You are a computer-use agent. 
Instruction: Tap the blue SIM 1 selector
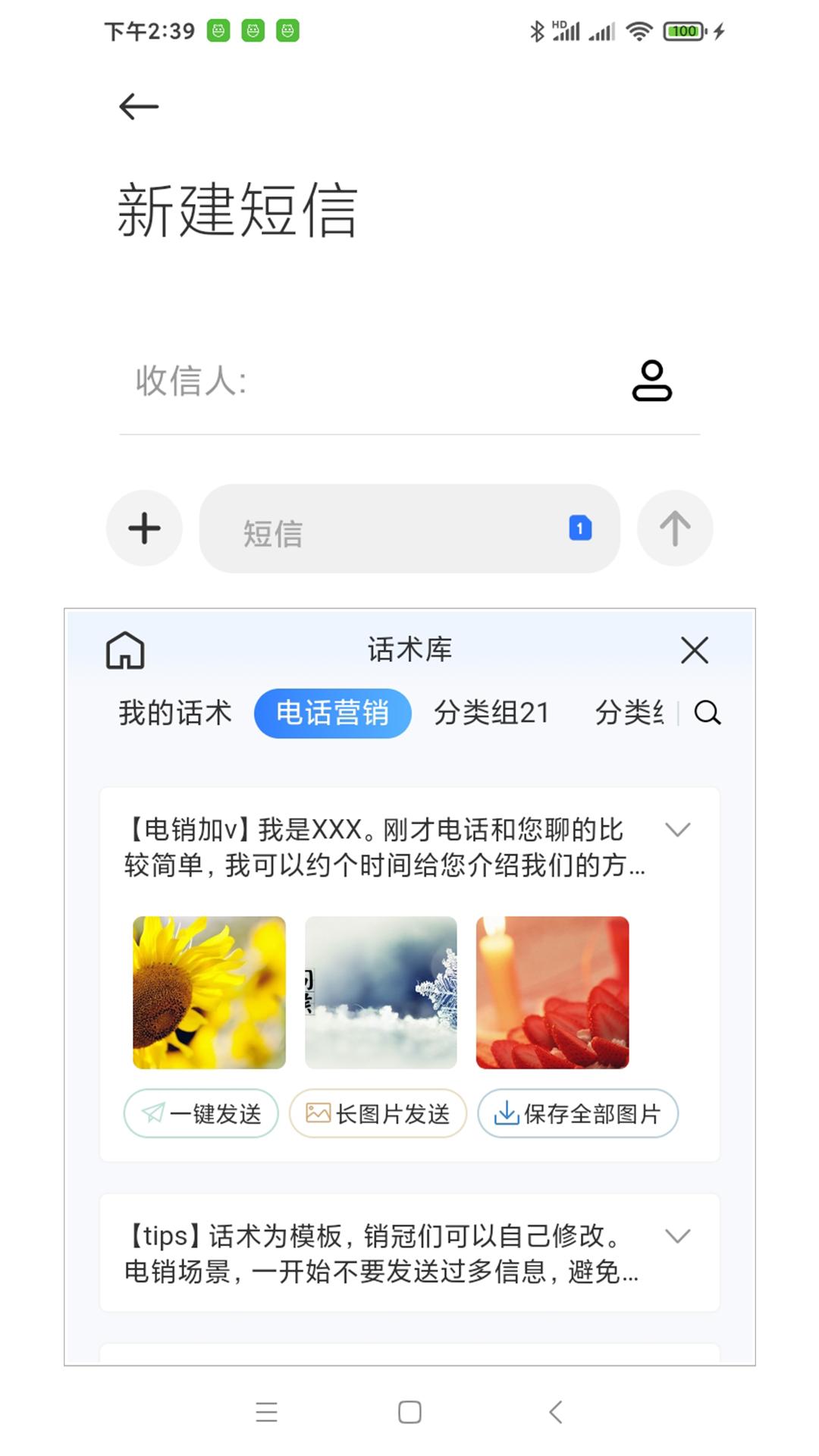point(580,529)
